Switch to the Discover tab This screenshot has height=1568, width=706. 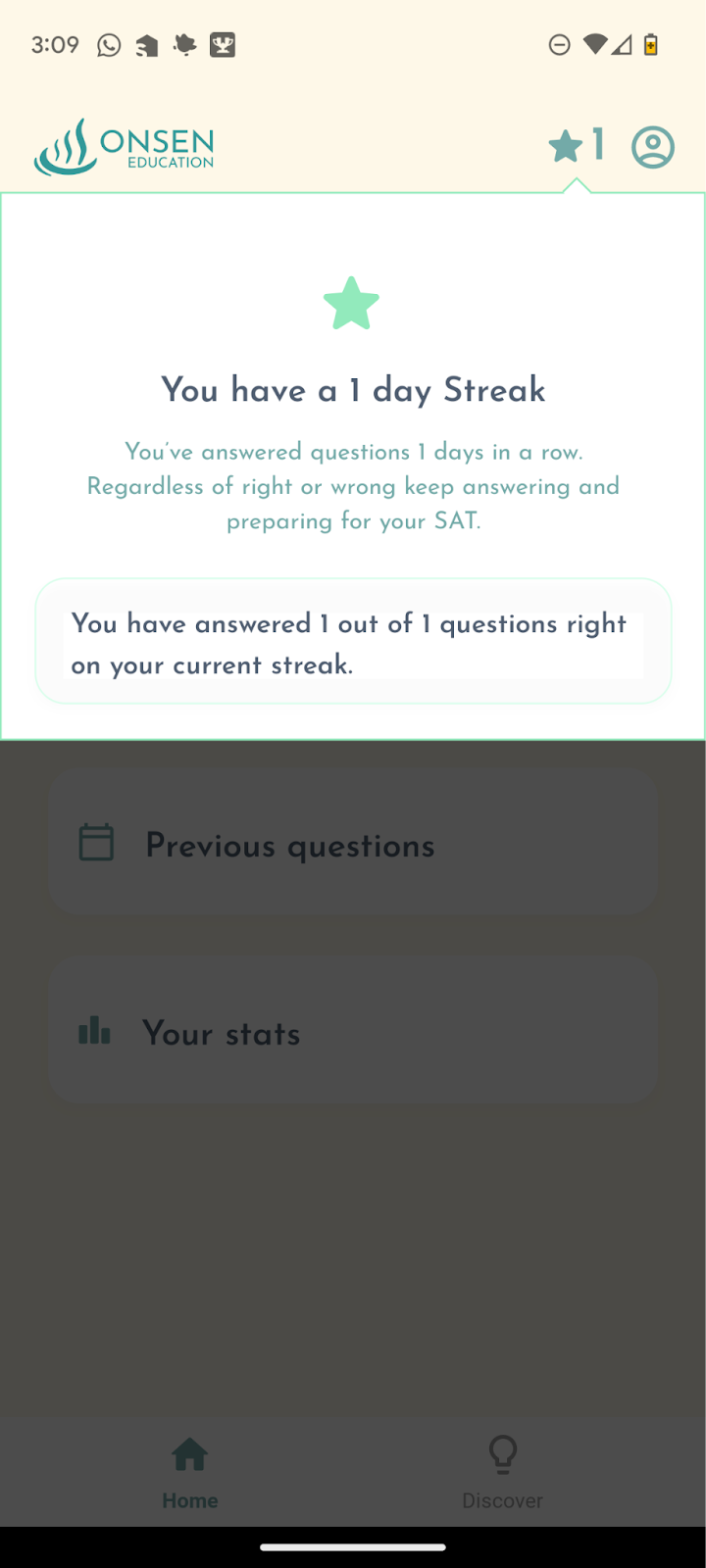pyautogui.click(x=502, y=1470)
